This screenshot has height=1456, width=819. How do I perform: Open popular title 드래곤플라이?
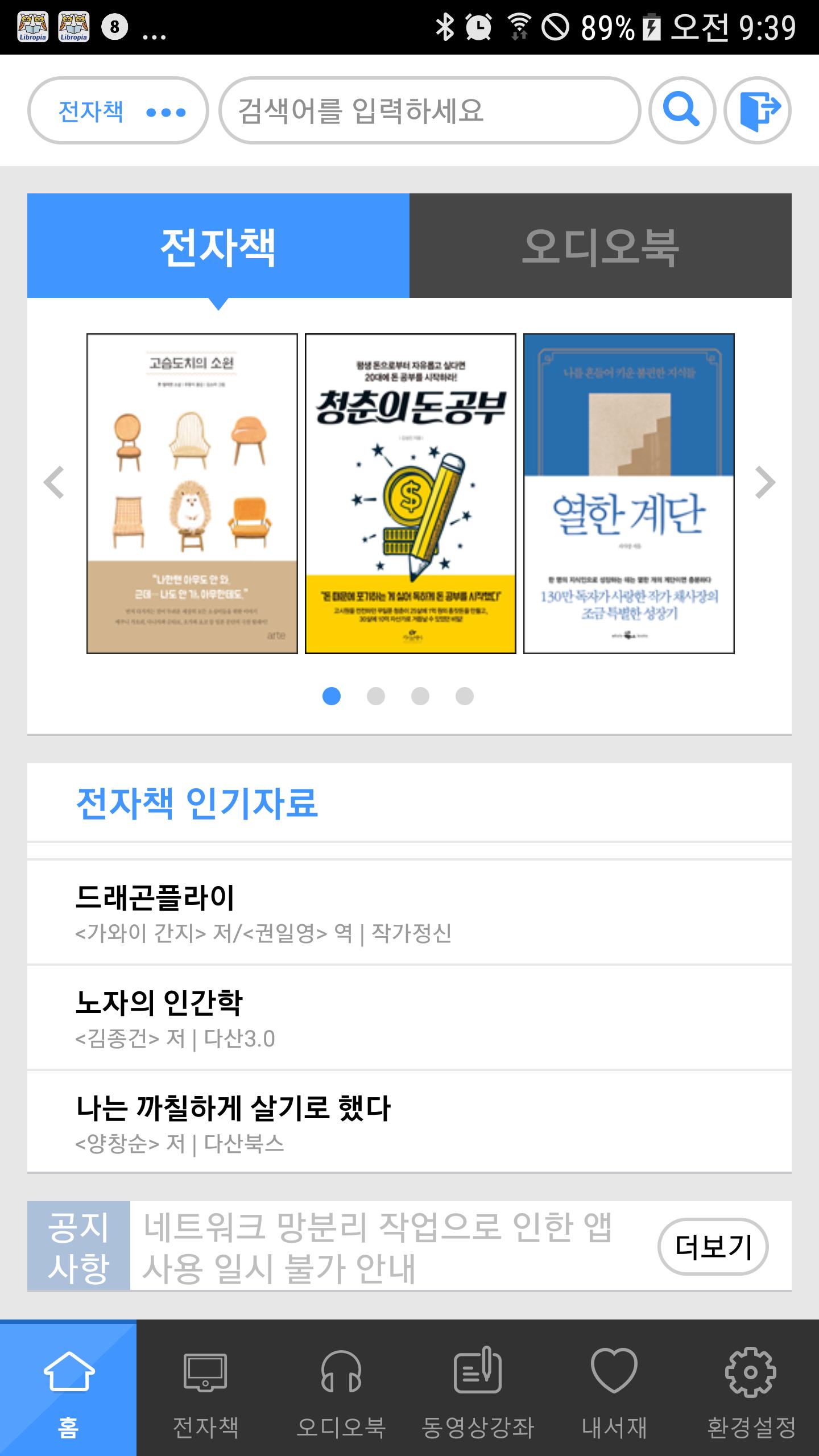coord(408,912)
